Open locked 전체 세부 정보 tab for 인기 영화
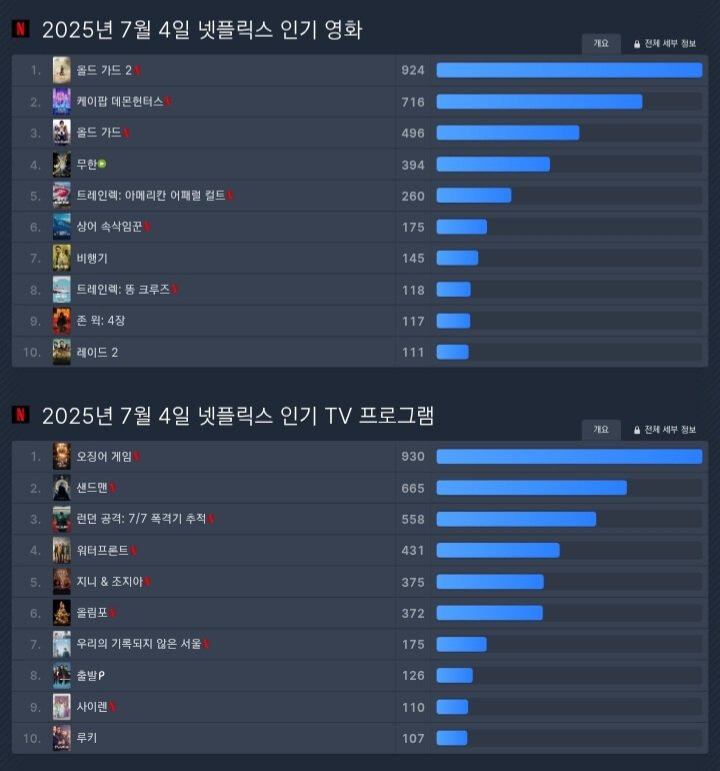The image size is (720, 771). [x=664, y=44]
